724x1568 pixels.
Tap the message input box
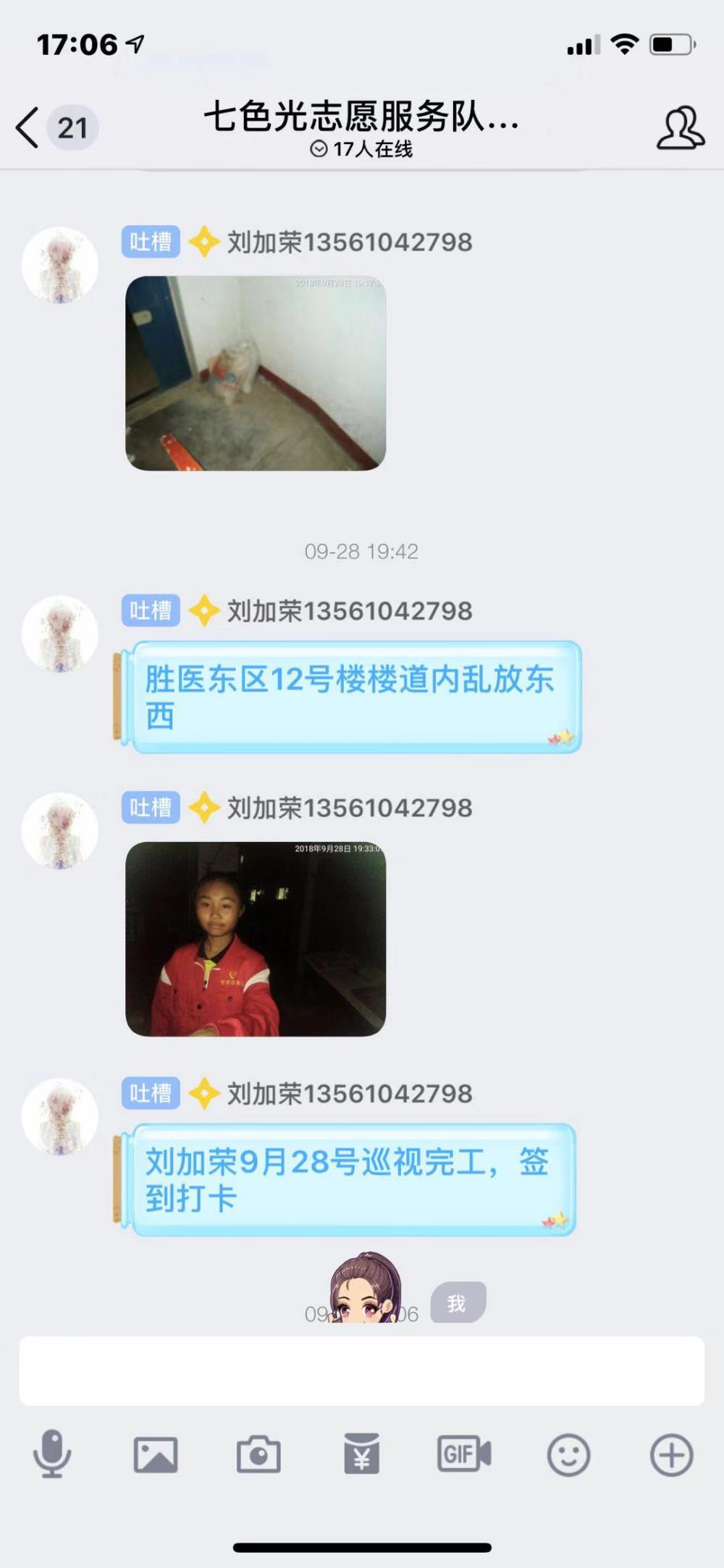pos(361,1370)
